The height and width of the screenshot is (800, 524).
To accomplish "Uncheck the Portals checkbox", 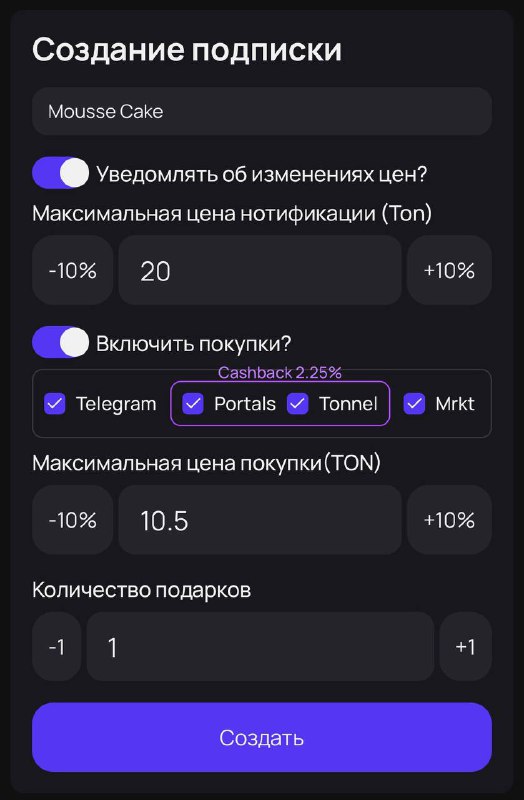I will [193, 404].
